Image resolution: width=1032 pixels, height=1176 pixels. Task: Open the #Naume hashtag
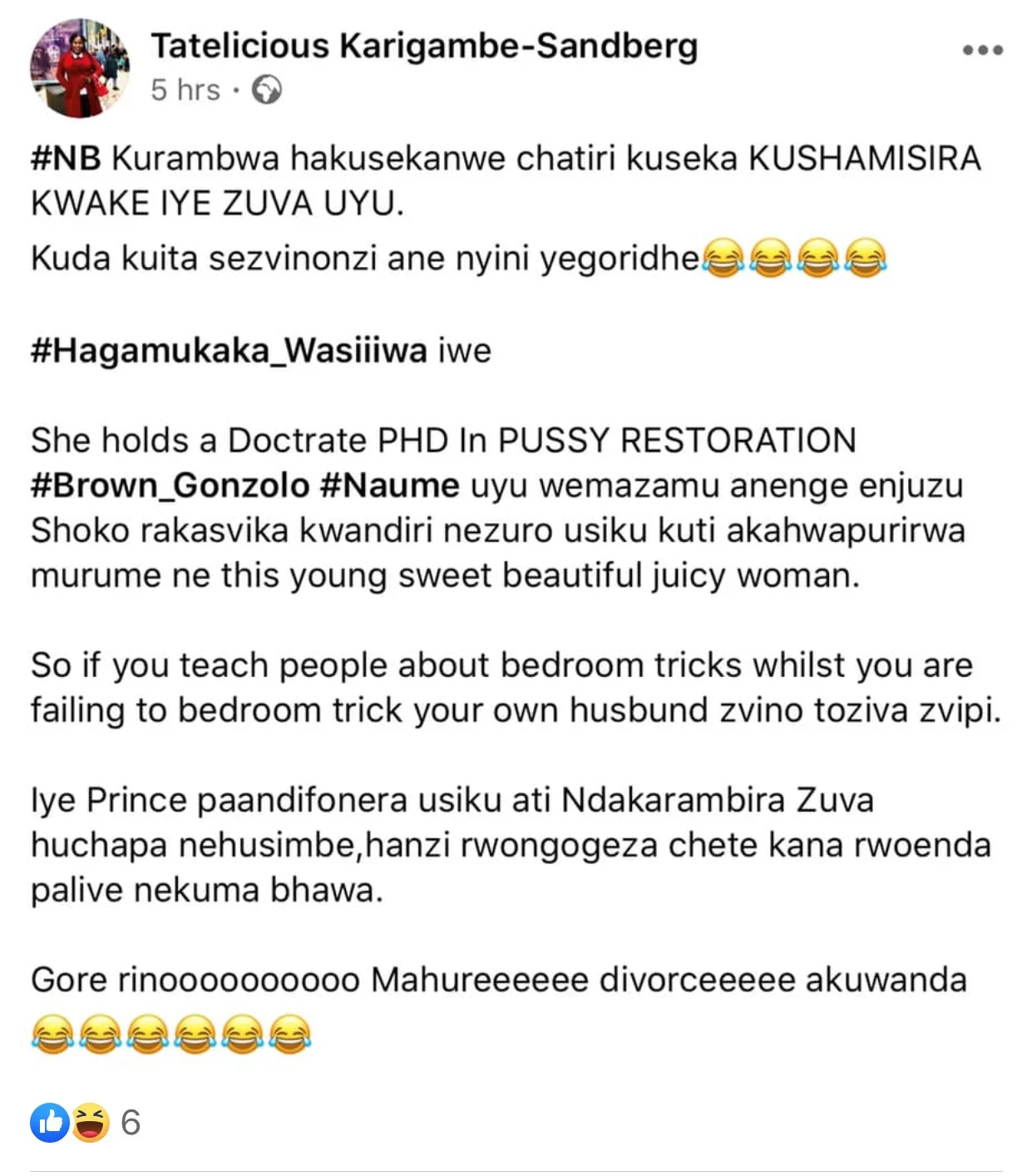click(389, 485)
